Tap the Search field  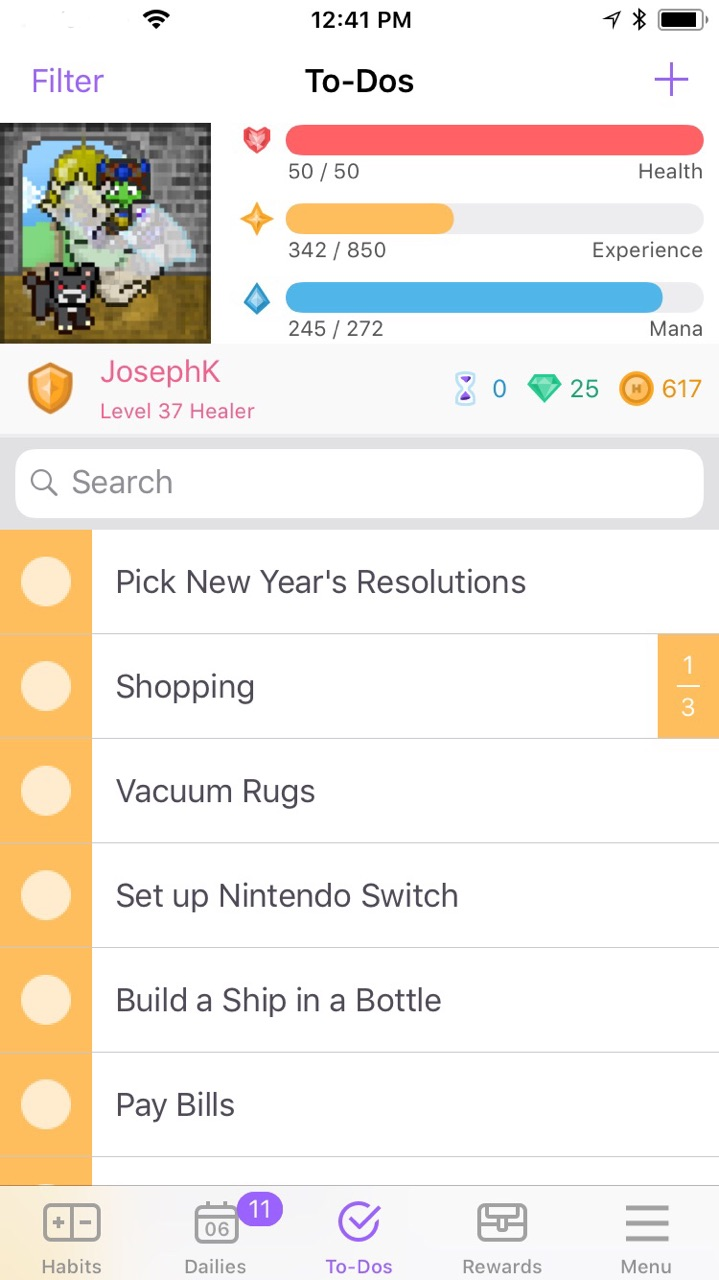[360, 482]
